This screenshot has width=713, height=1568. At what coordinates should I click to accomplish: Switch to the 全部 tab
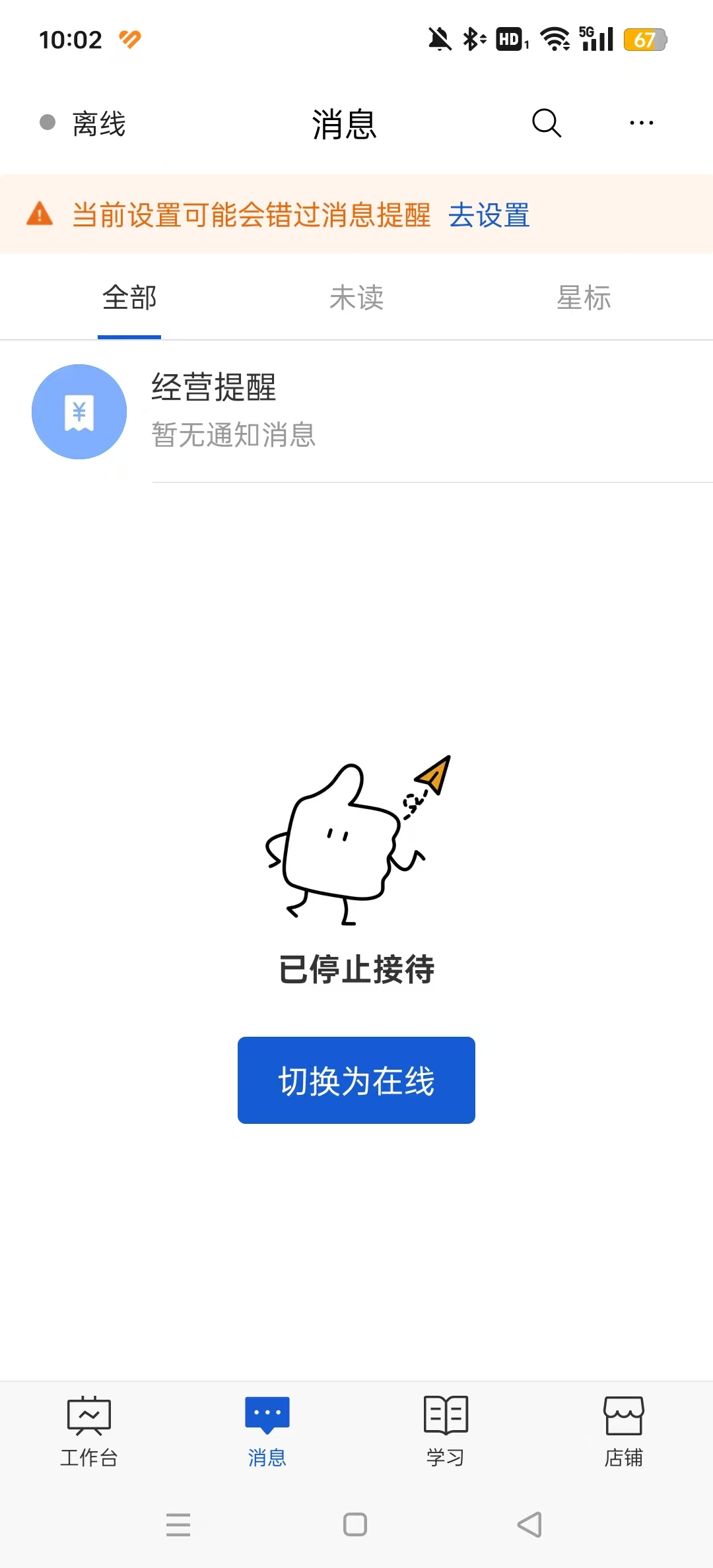pos(129,298)
